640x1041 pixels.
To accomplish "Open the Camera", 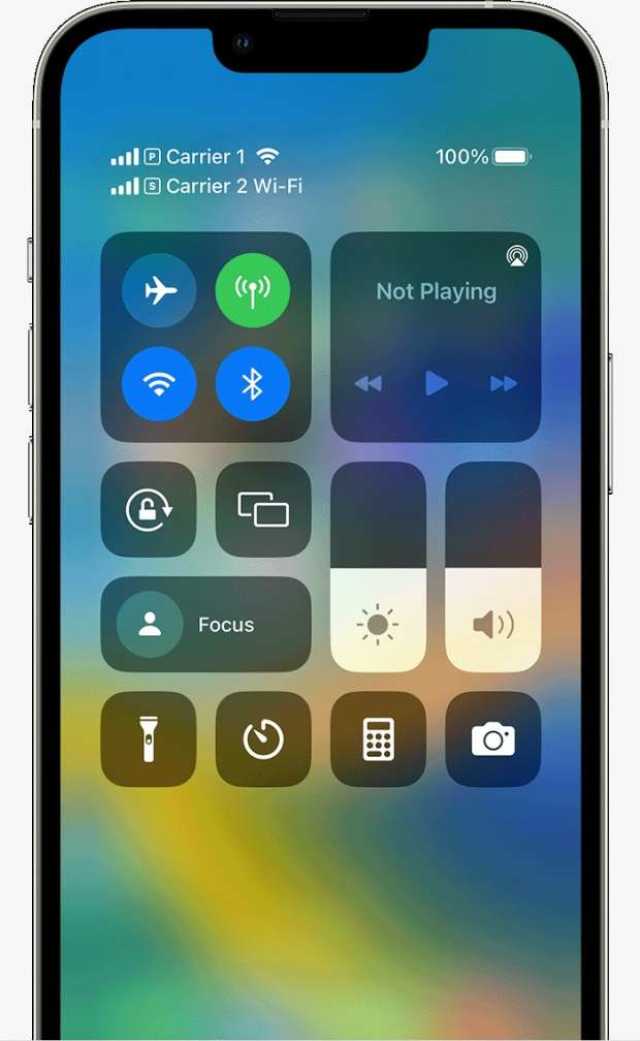I will (493, 739).
